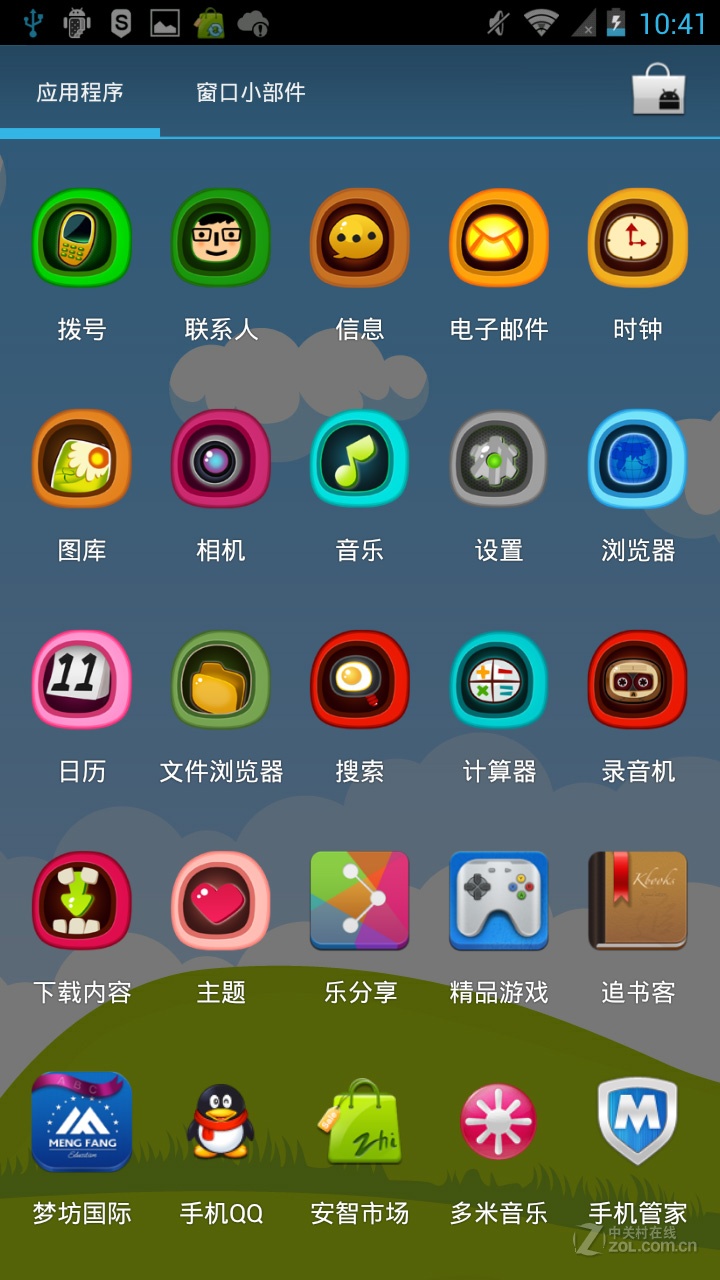Open the 设置 settings app
Image resolution: width=720 pixels, height=1280 pixels.
498,461
